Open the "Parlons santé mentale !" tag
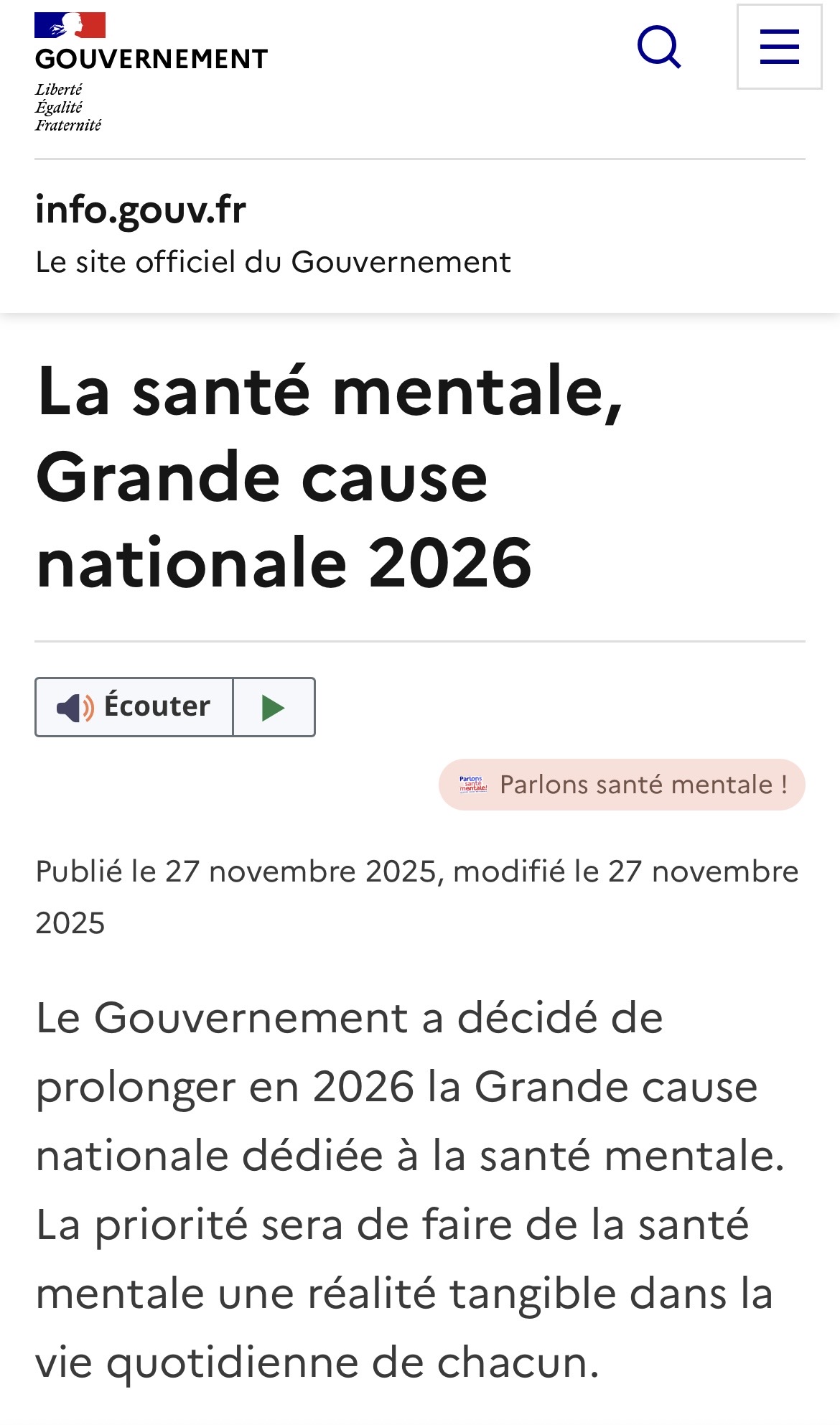The width and height of the screenshot is (840, 1425). click(622, 785)
